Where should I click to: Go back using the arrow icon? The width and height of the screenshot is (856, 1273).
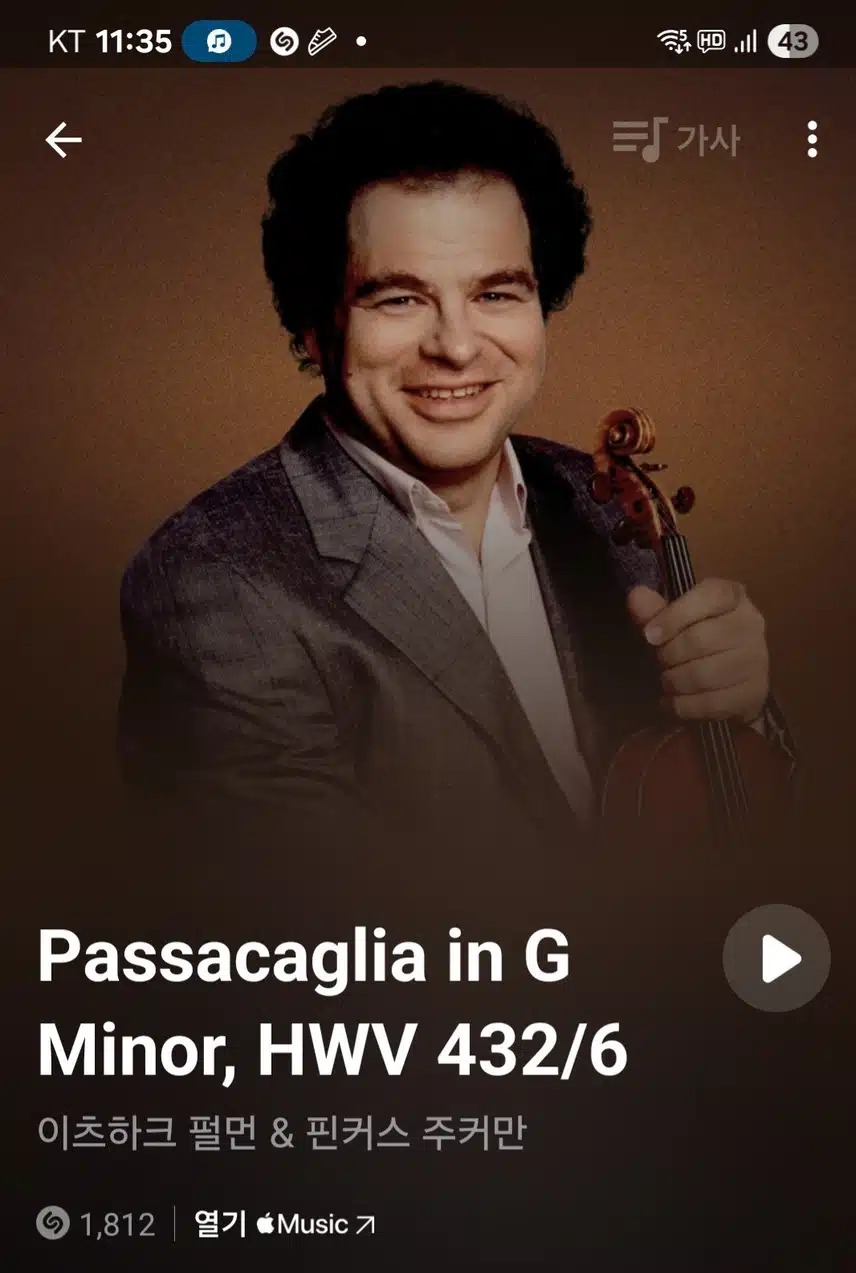click(63, 140)
